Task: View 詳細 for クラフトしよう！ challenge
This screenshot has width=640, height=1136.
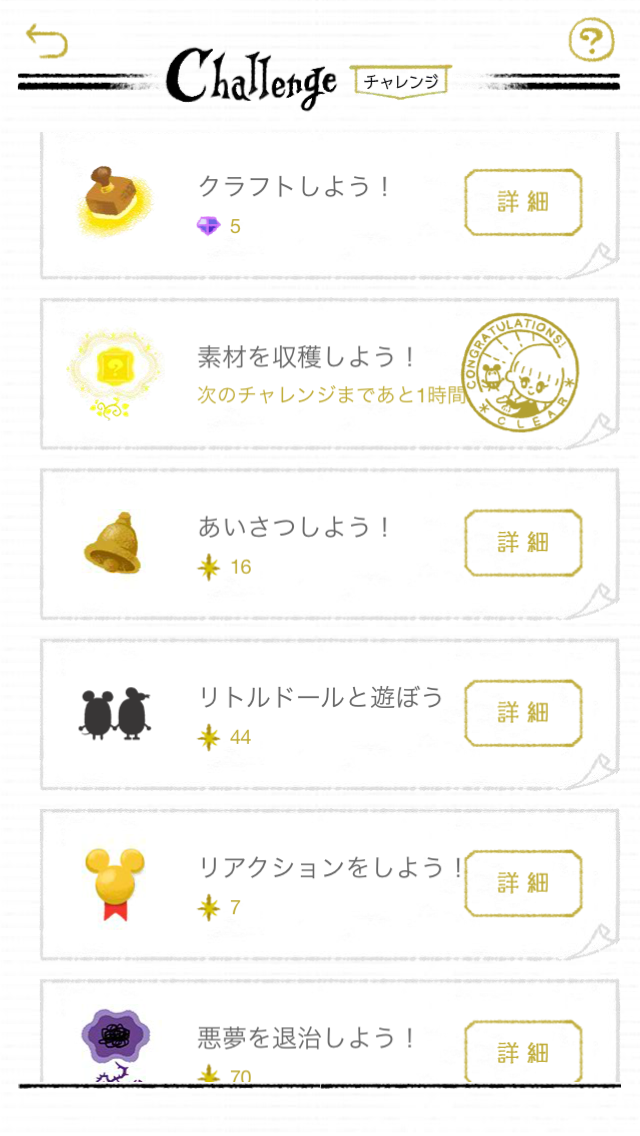Action: point(523,202)
